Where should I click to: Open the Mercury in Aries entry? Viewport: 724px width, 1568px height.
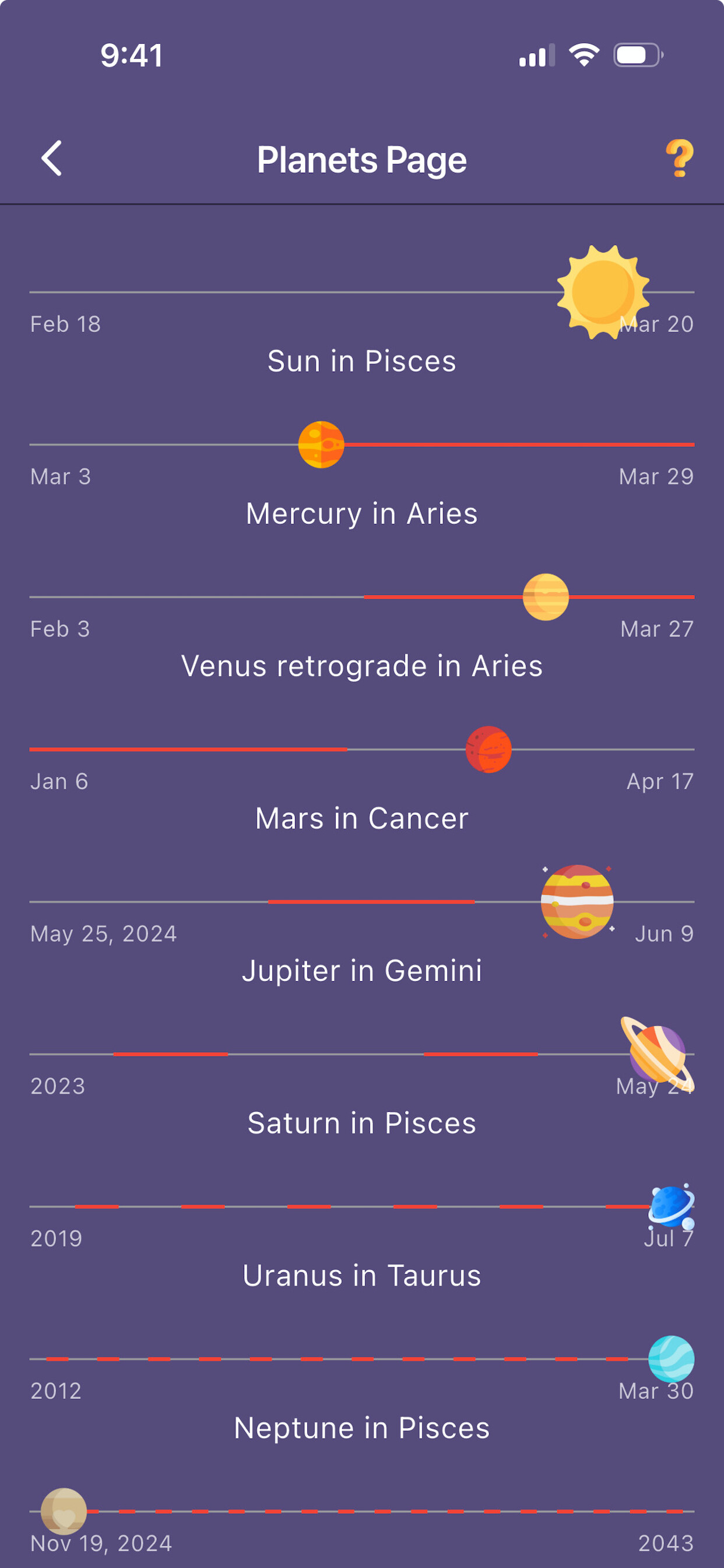click(361, 513)
